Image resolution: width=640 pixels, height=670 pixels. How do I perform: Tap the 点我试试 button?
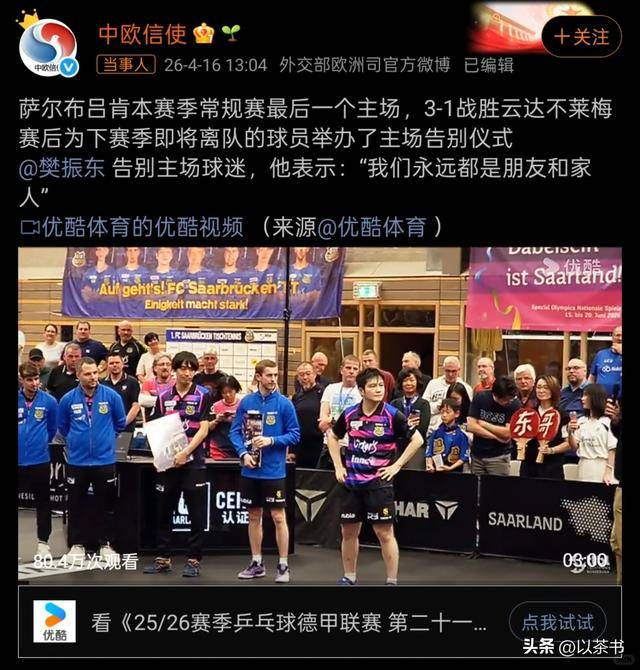tap(557, 622)
